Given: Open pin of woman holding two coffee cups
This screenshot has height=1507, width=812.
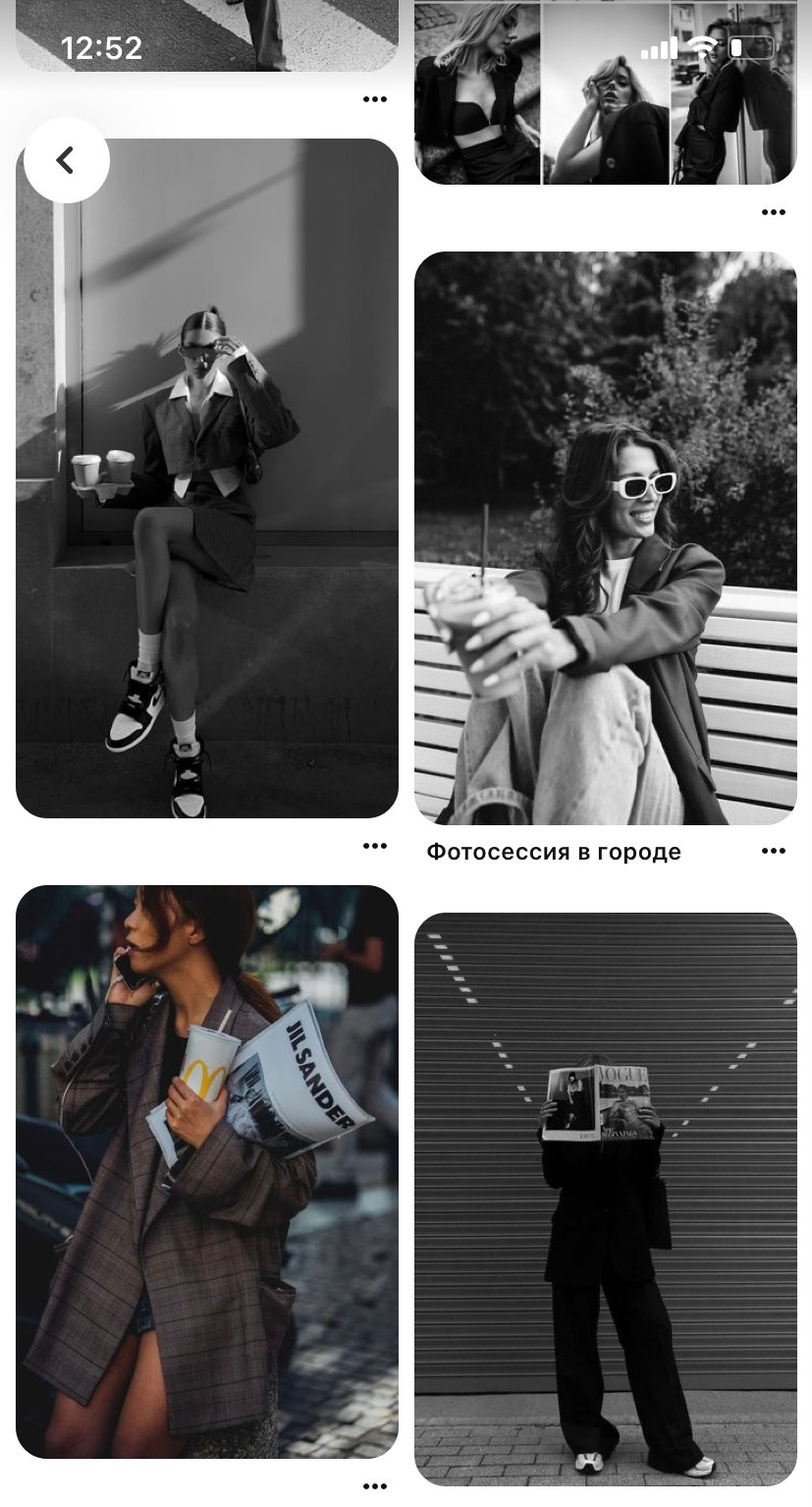Looking at the screenshot, I should click(207, 511).
